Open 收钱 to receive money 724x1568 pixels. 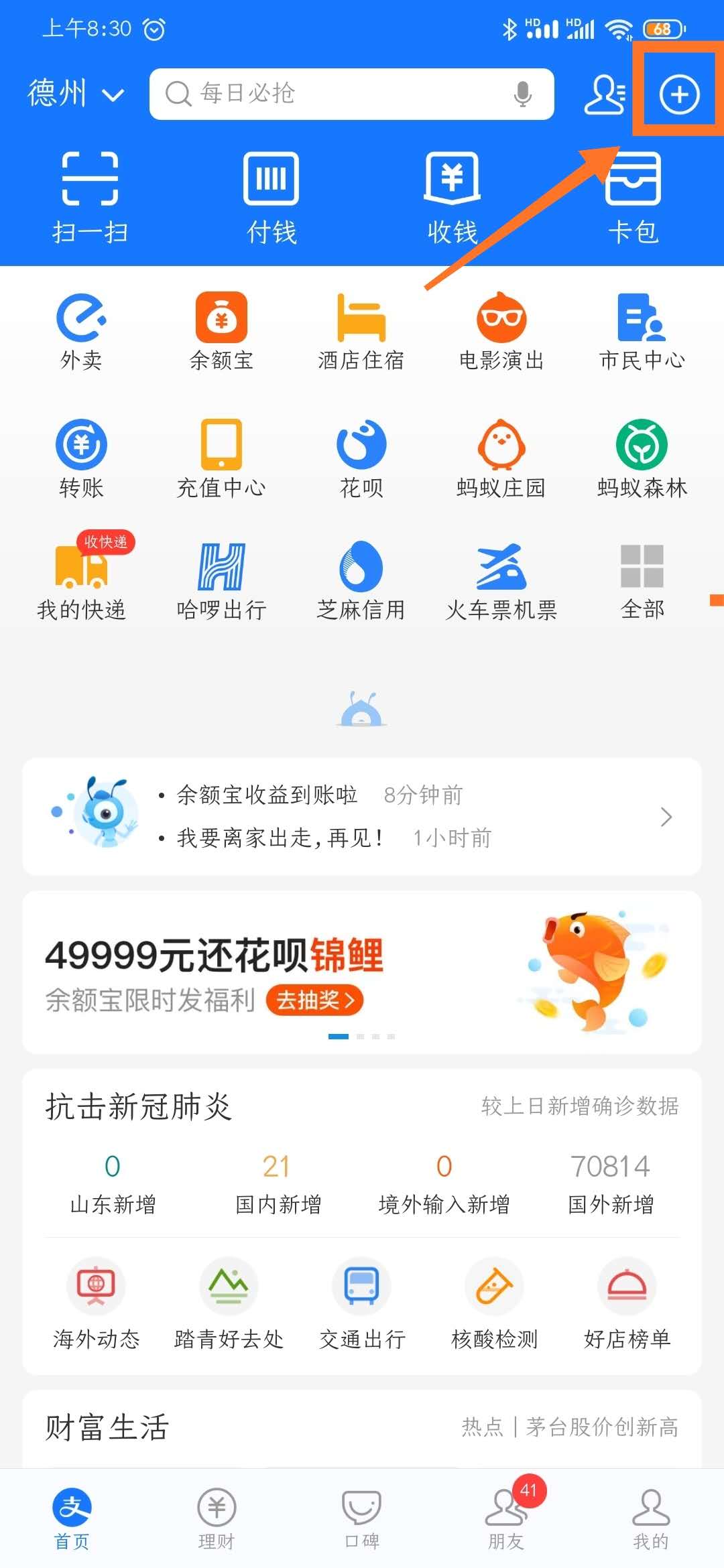[x=452, y=196]
